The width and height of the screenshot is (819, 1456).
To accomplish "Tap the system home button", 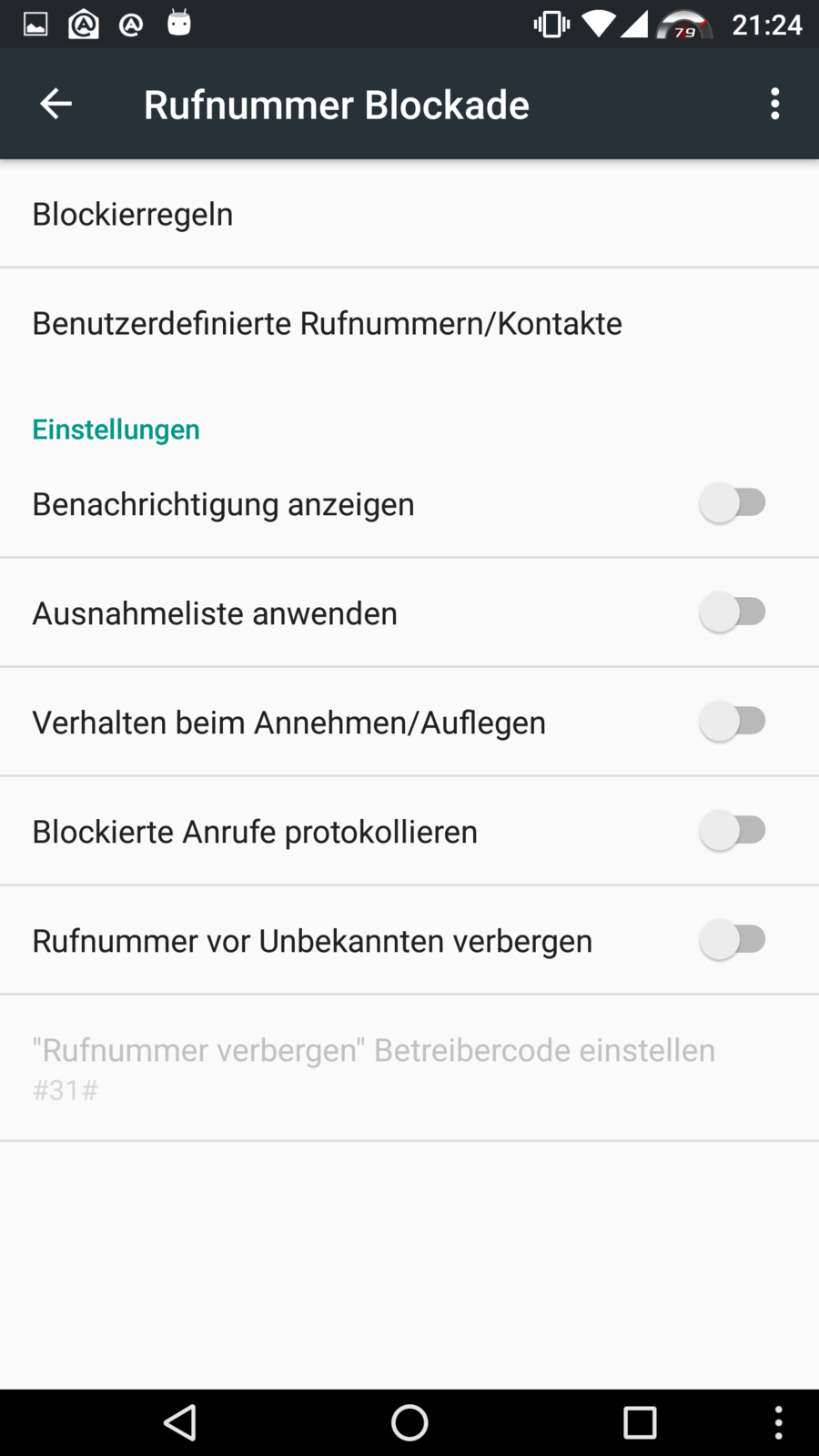I will pos(409,1422).
